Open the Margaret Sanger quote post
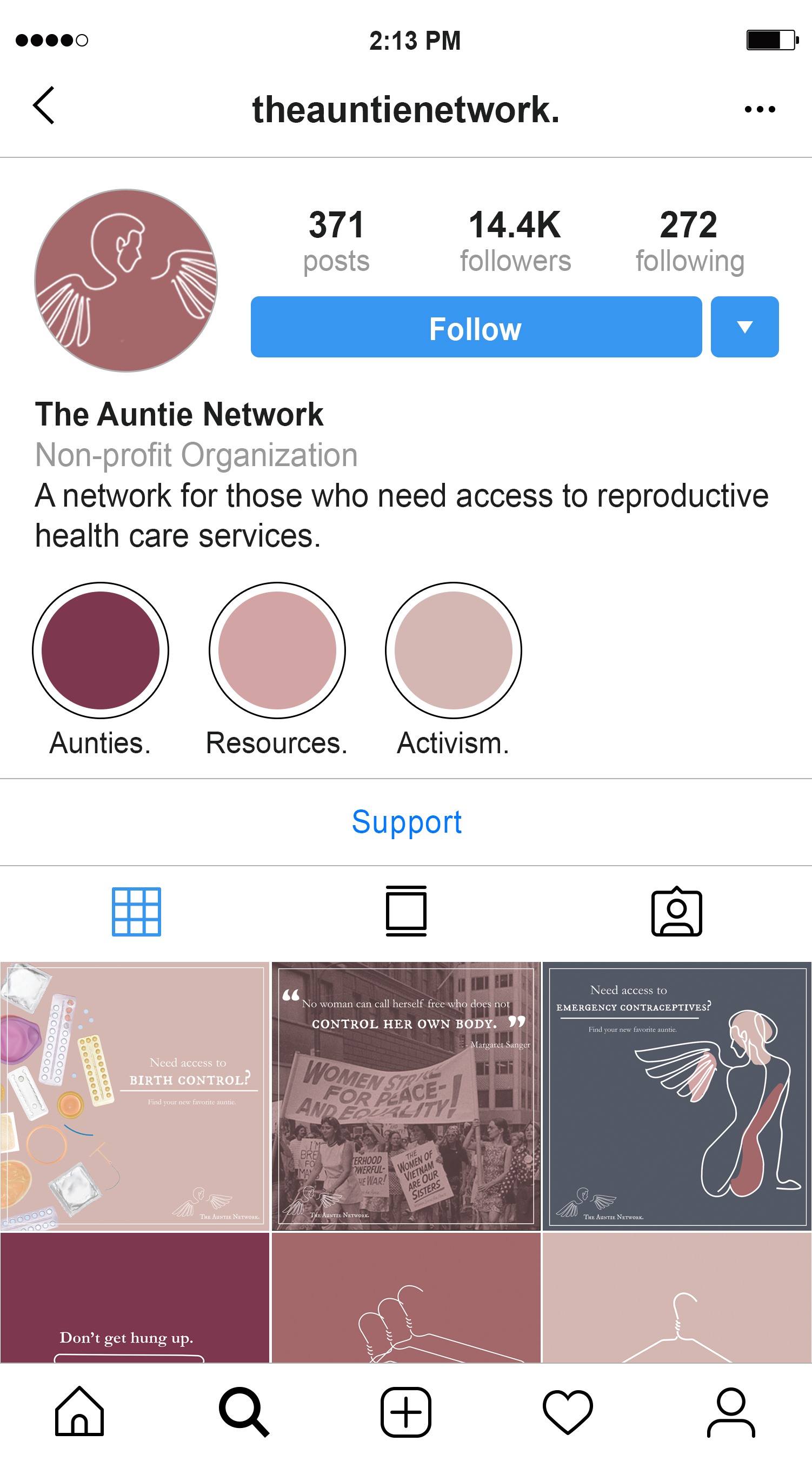Image resolution: width=812 pixels, height=1461 pixels. [406, 1095]
